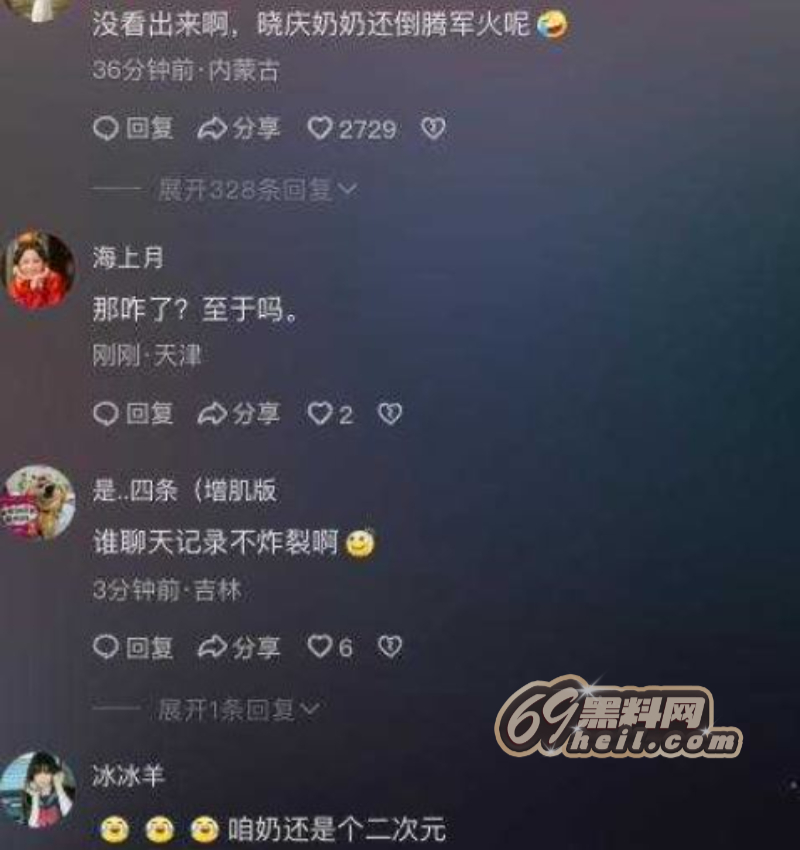The height and width of the screenshot is (850, 800).
Task: Open the avatar of 是..四条（增肌版
Action: (x=40, y=503)
